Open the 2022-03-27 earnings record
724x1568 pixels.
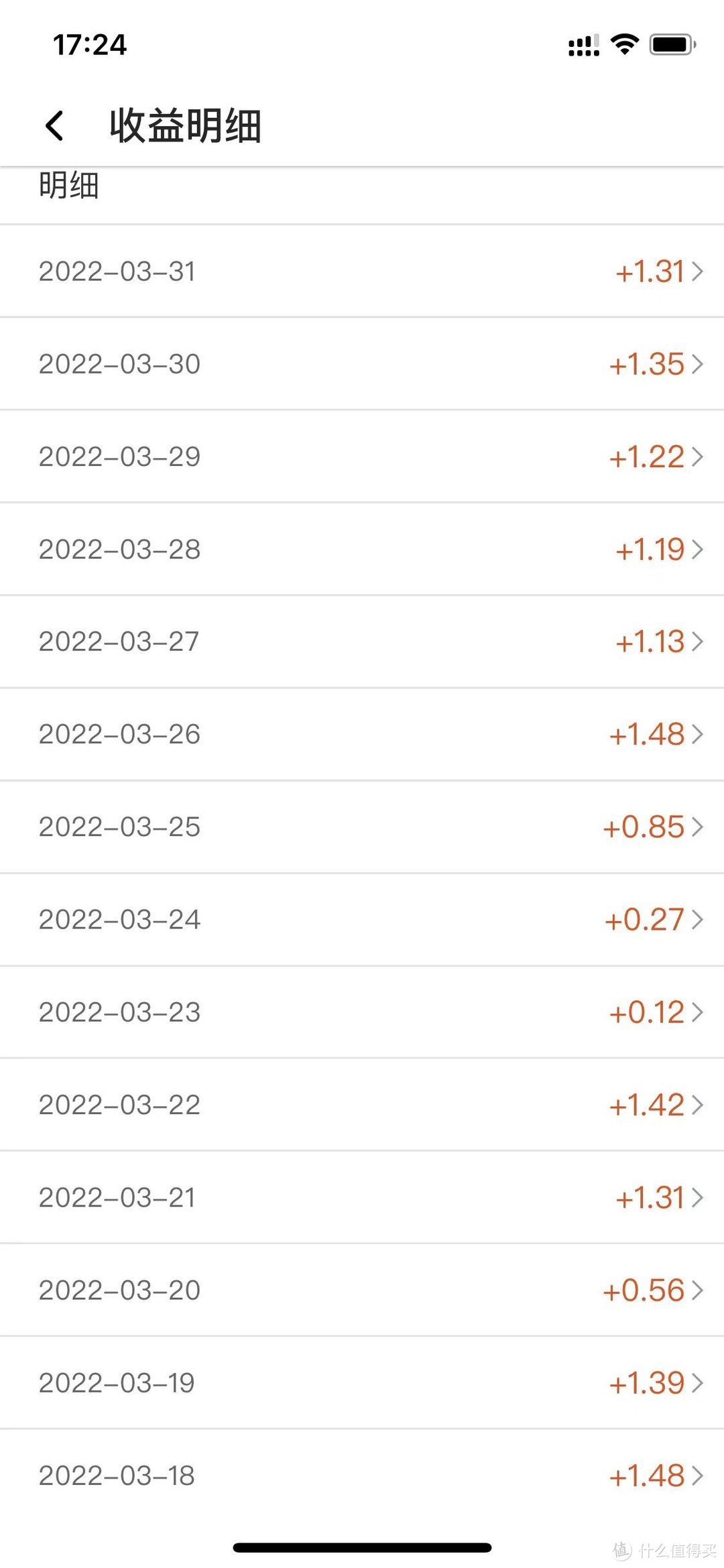(x=362, y=642)
